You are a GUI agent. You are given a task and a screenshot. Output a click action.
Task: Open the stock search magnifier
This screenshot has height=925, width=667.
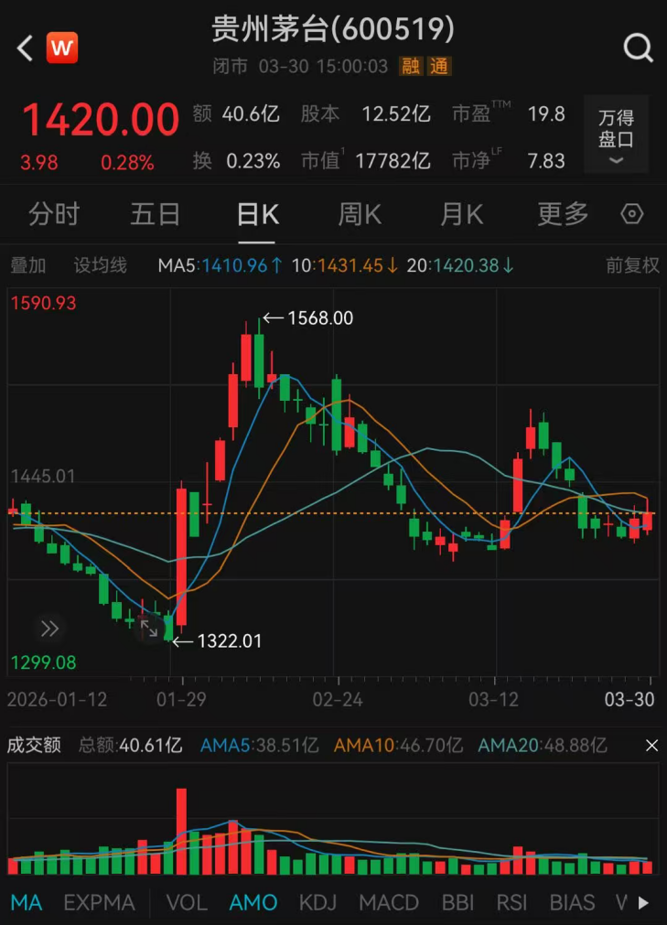[637, 47]
